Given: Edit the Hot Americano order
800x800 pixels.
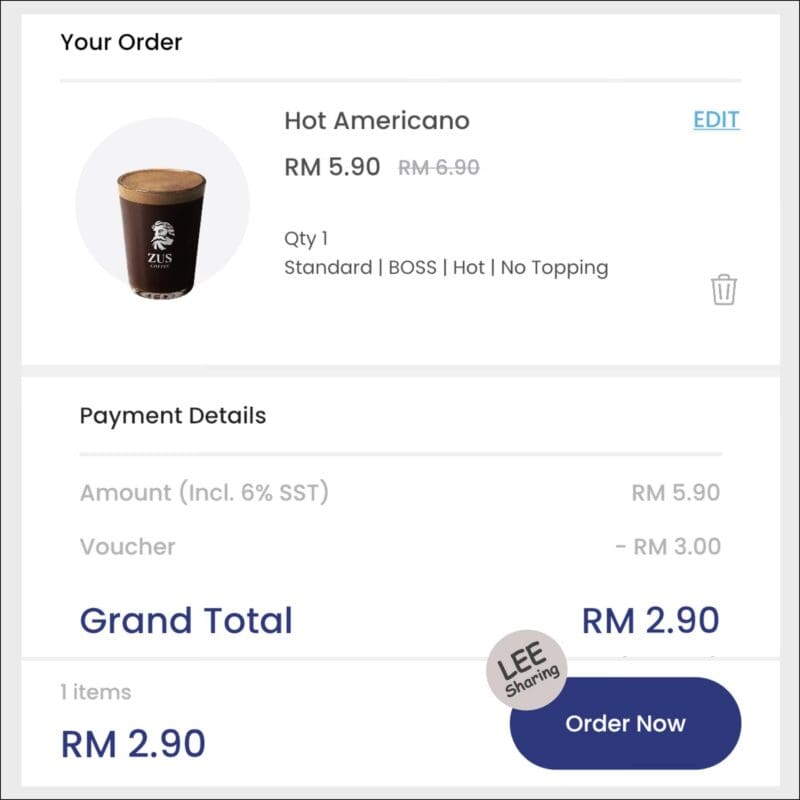Looking at the screenshot, I should (x=716, y=120).
